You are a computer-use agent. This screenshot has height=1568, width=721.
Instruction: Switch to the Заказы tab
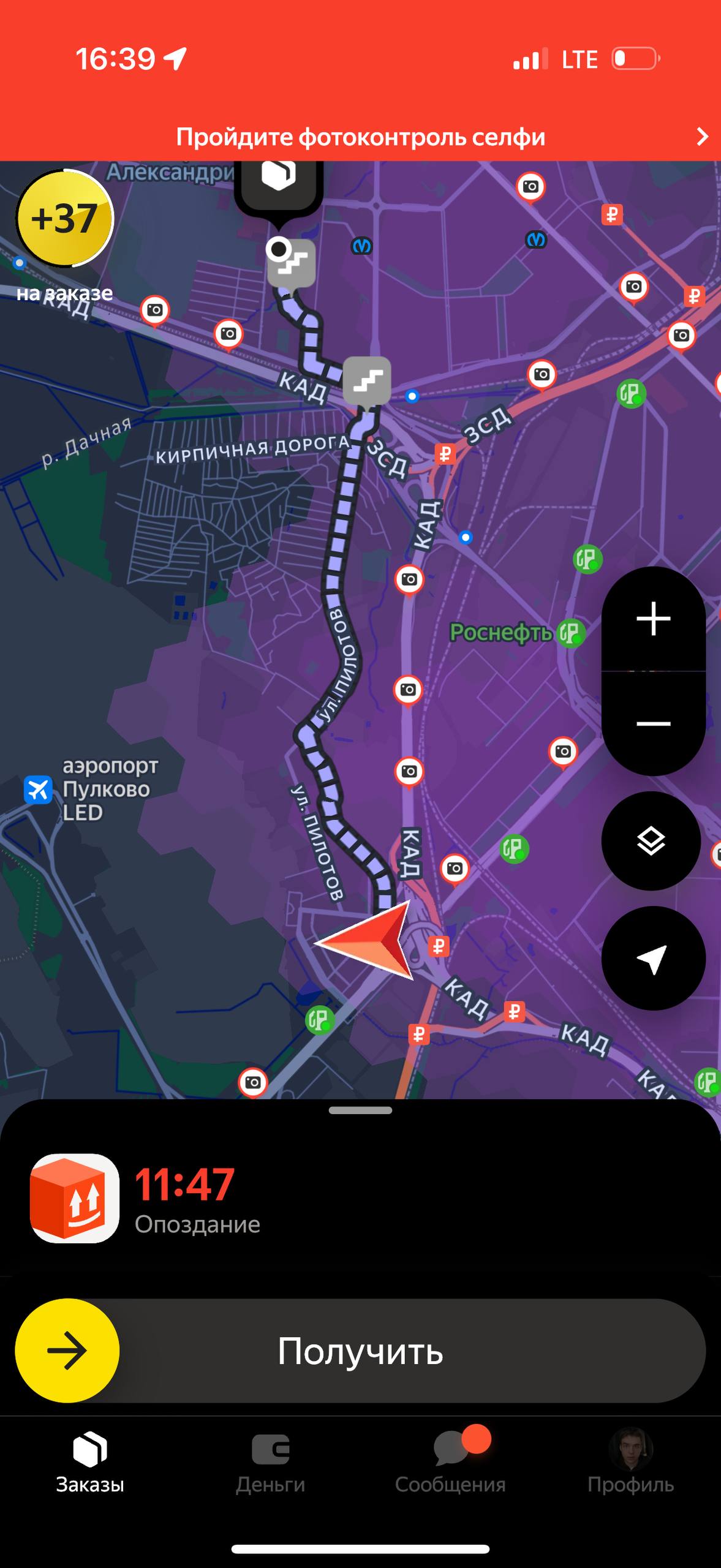point(90,1461)
